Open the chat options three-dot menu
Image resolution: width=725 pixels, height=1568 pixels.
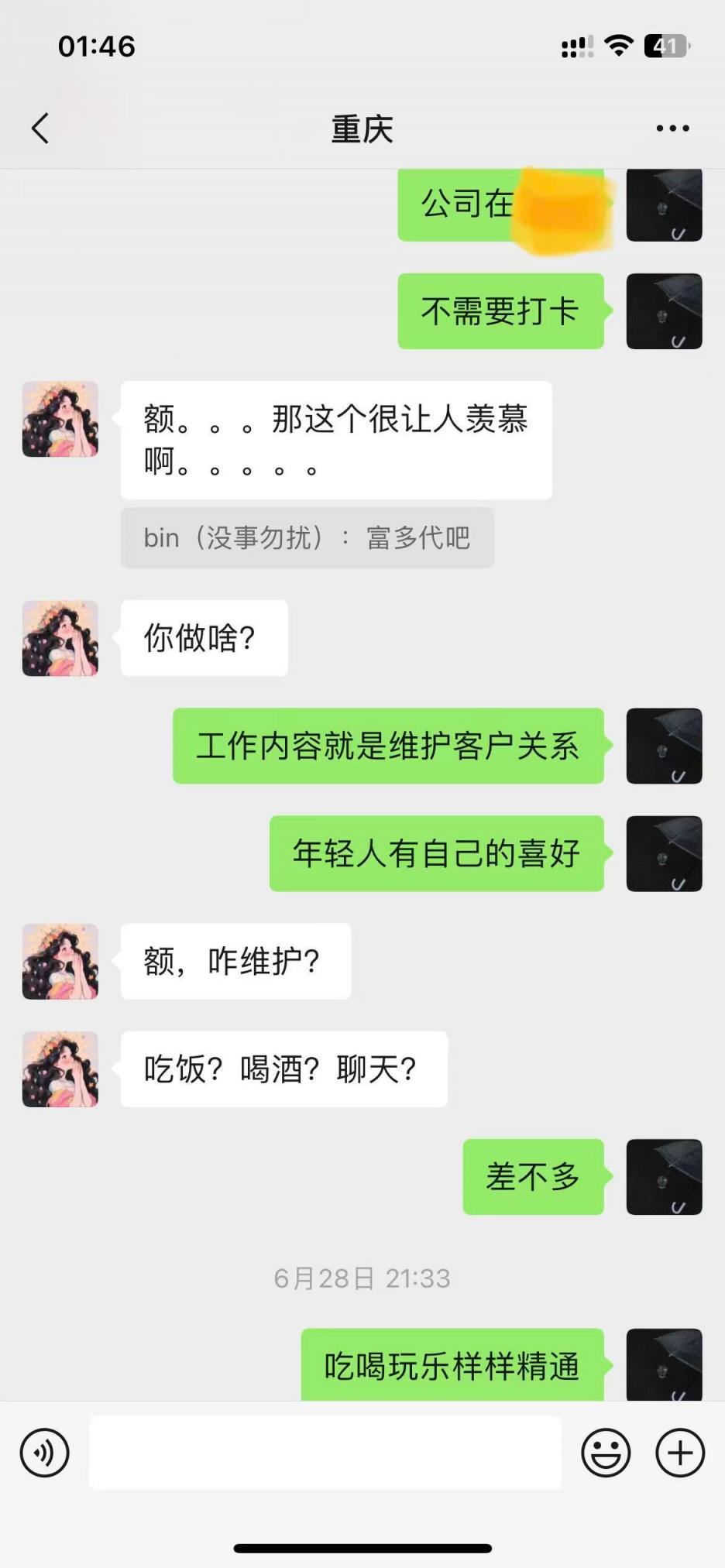tap(672, 129)
